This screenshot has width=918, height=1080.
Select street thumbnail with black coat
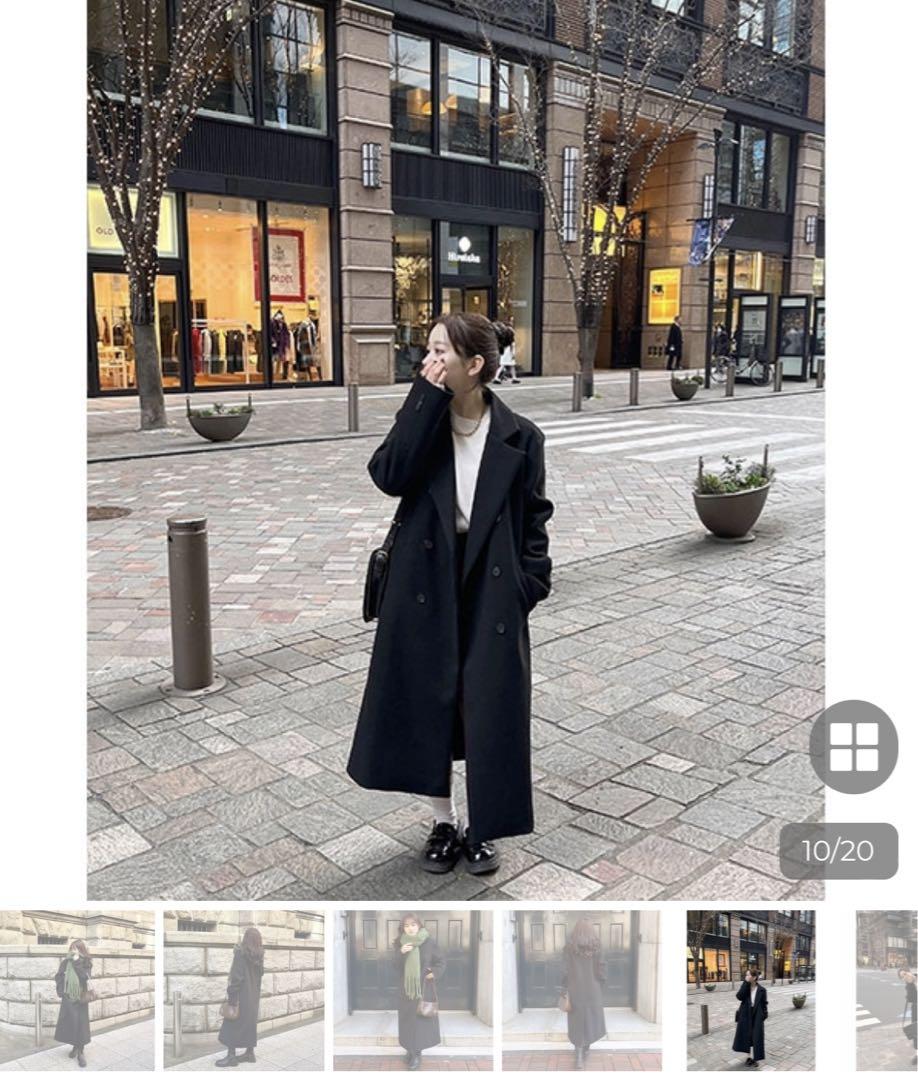[750, 989]
